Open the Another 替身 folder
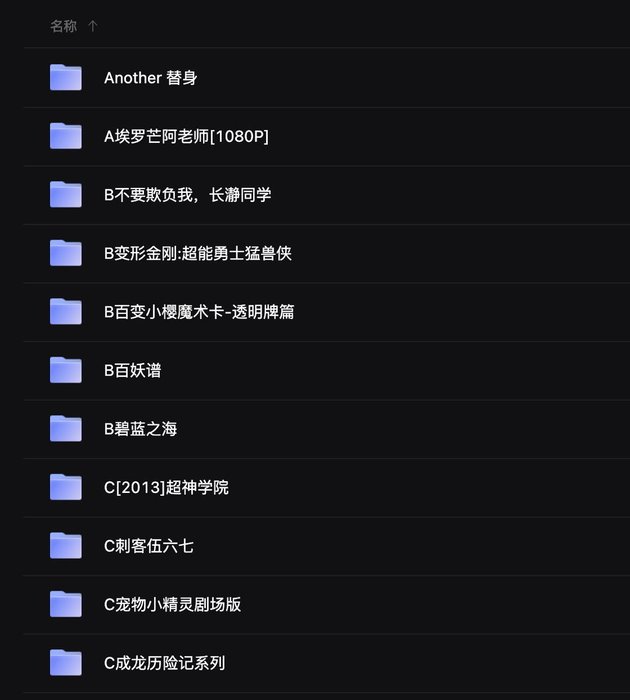This screenshot has height=700, width=630. click(150, 78)
